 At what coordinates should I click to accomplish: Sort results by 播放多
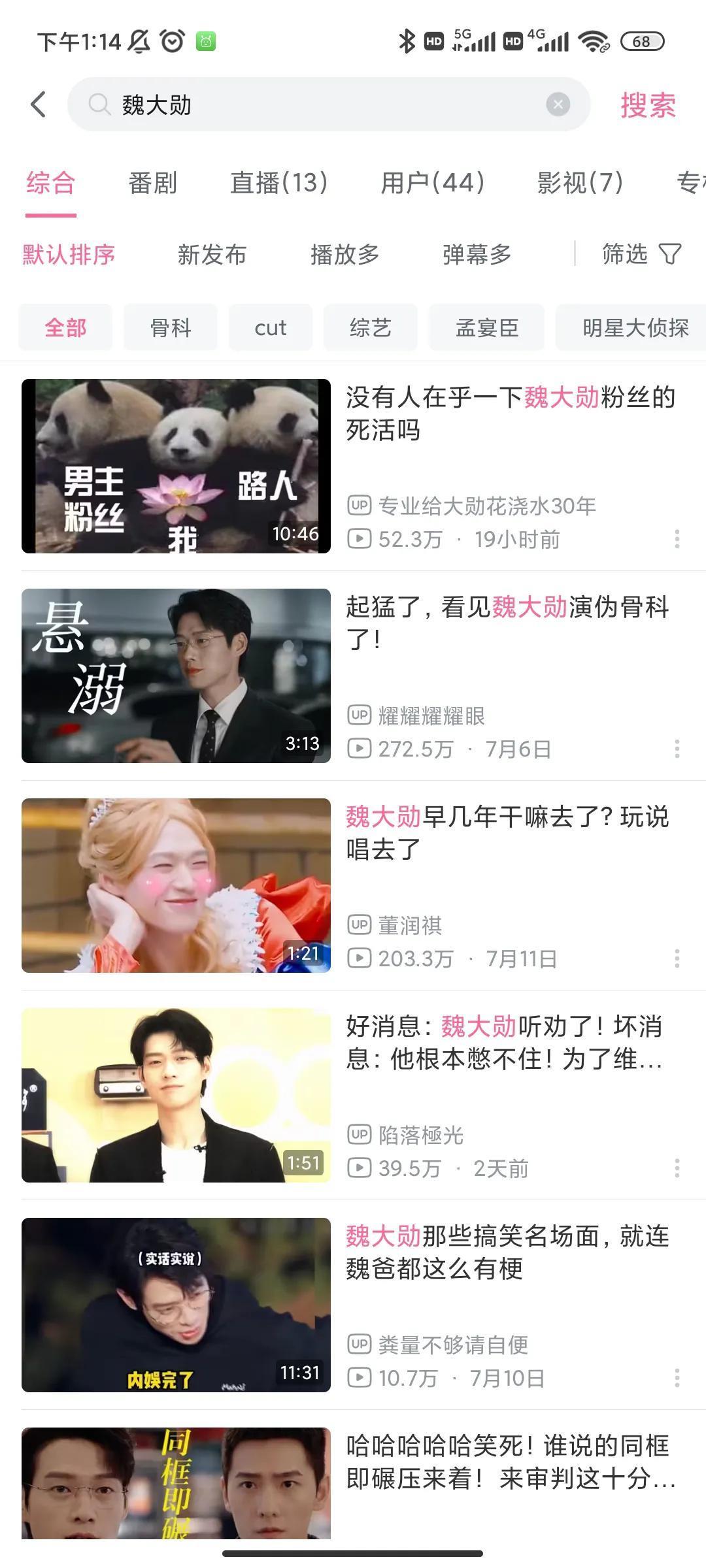point(345,254)
